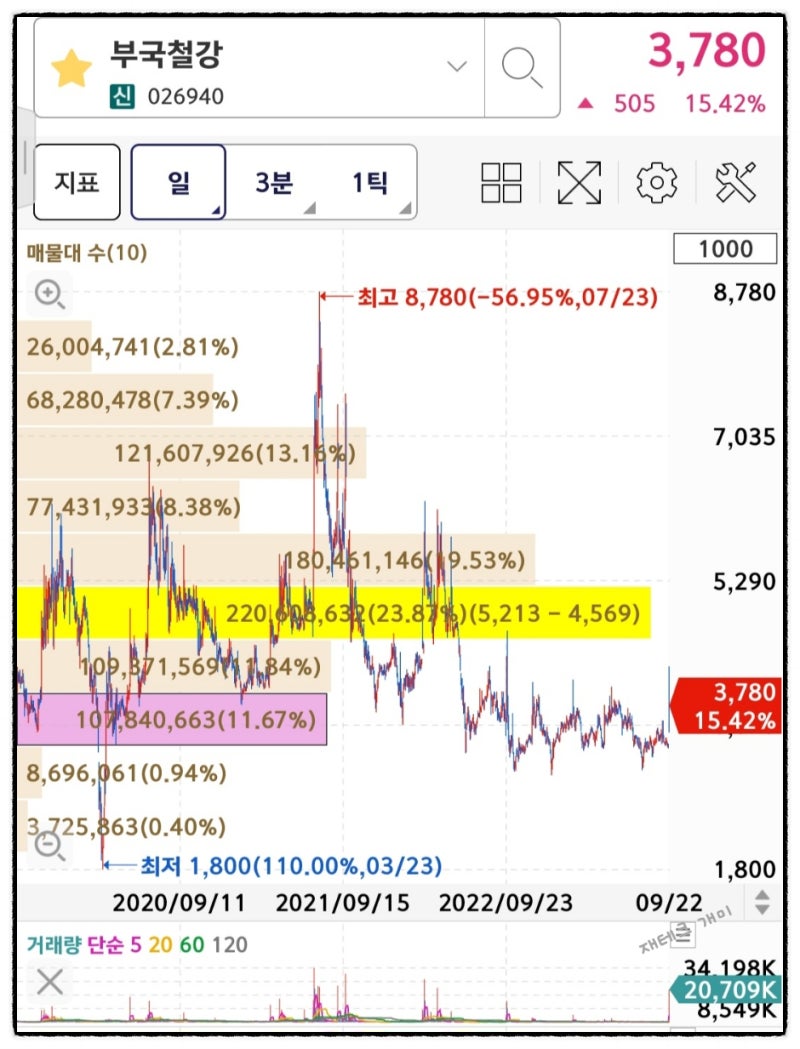Open the 지표 indicators button
The image size is (800, 1049).
[x=76, y=182]
